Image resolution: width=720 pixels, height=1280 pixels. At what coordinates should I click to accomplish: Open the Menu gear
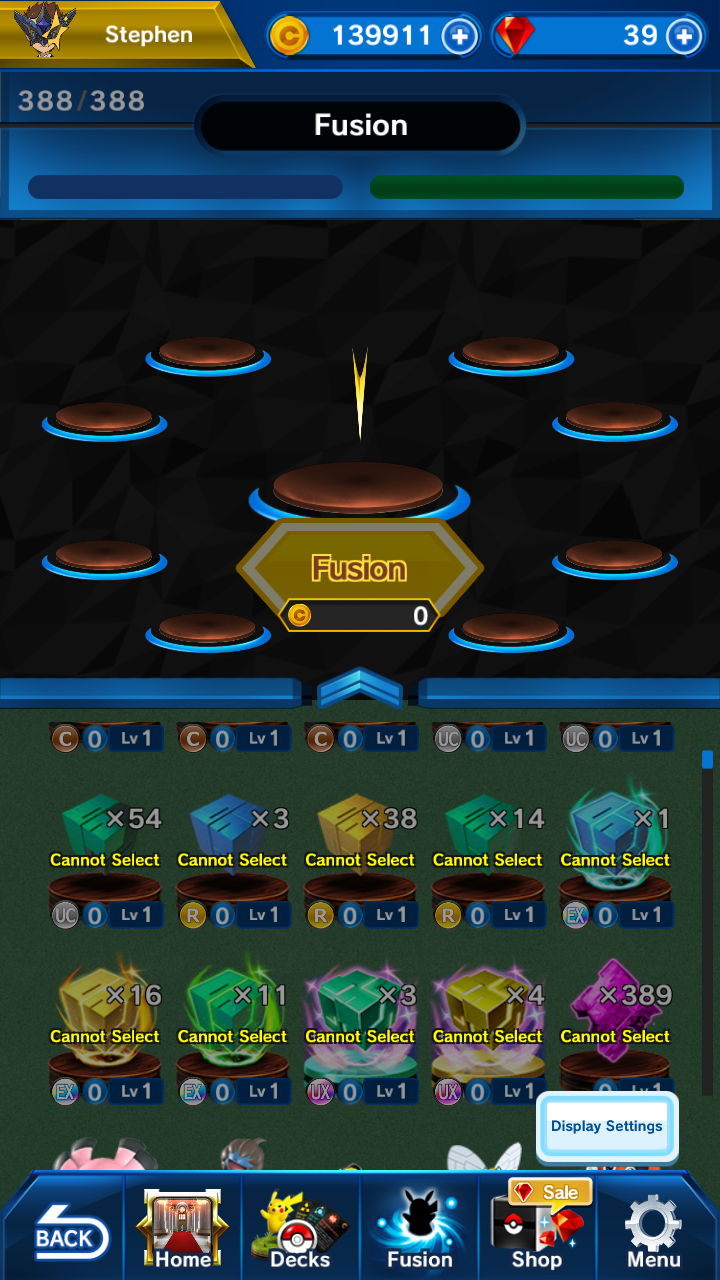(654, 1229)
